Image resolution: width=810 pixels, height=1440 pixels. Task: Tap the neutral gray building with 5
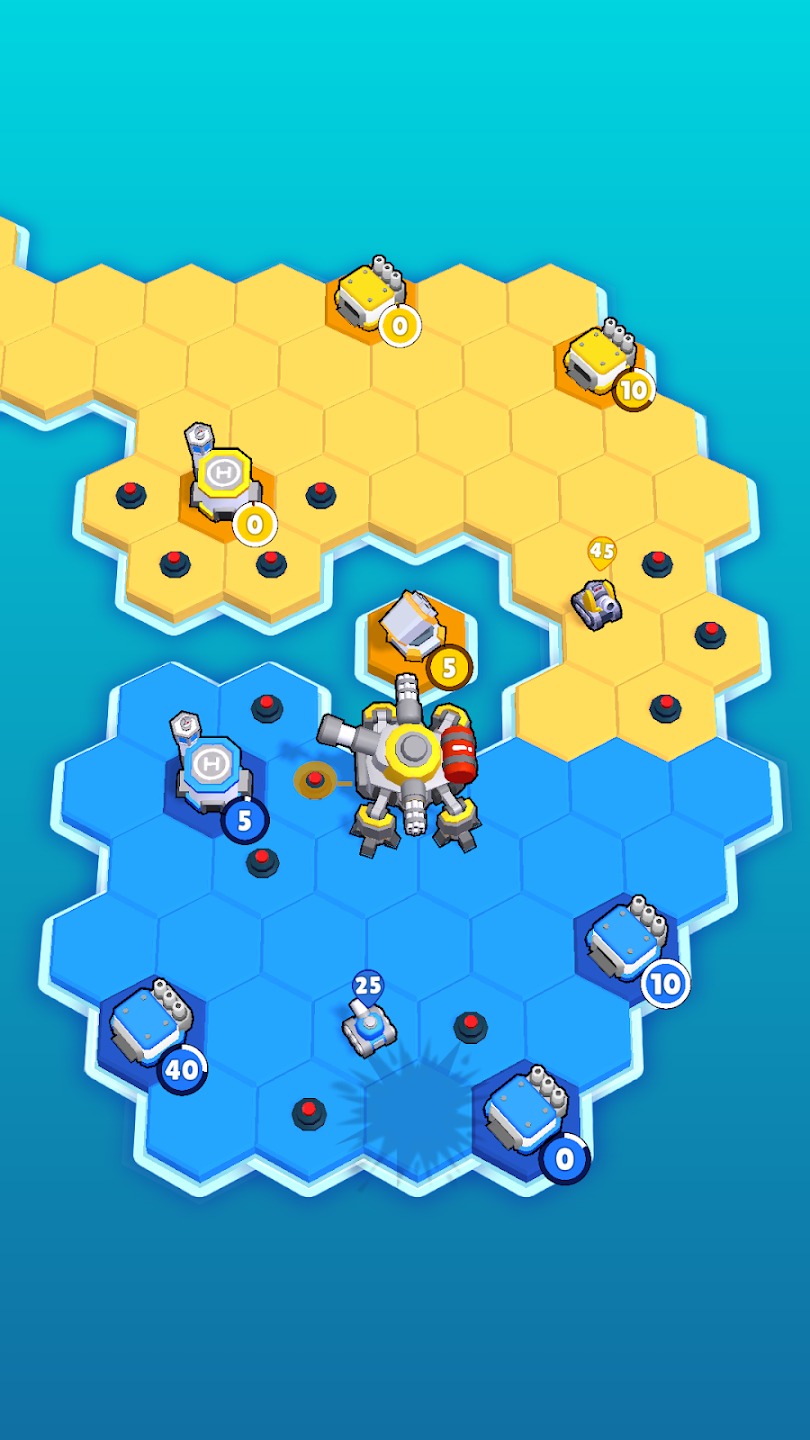point(414,627)
